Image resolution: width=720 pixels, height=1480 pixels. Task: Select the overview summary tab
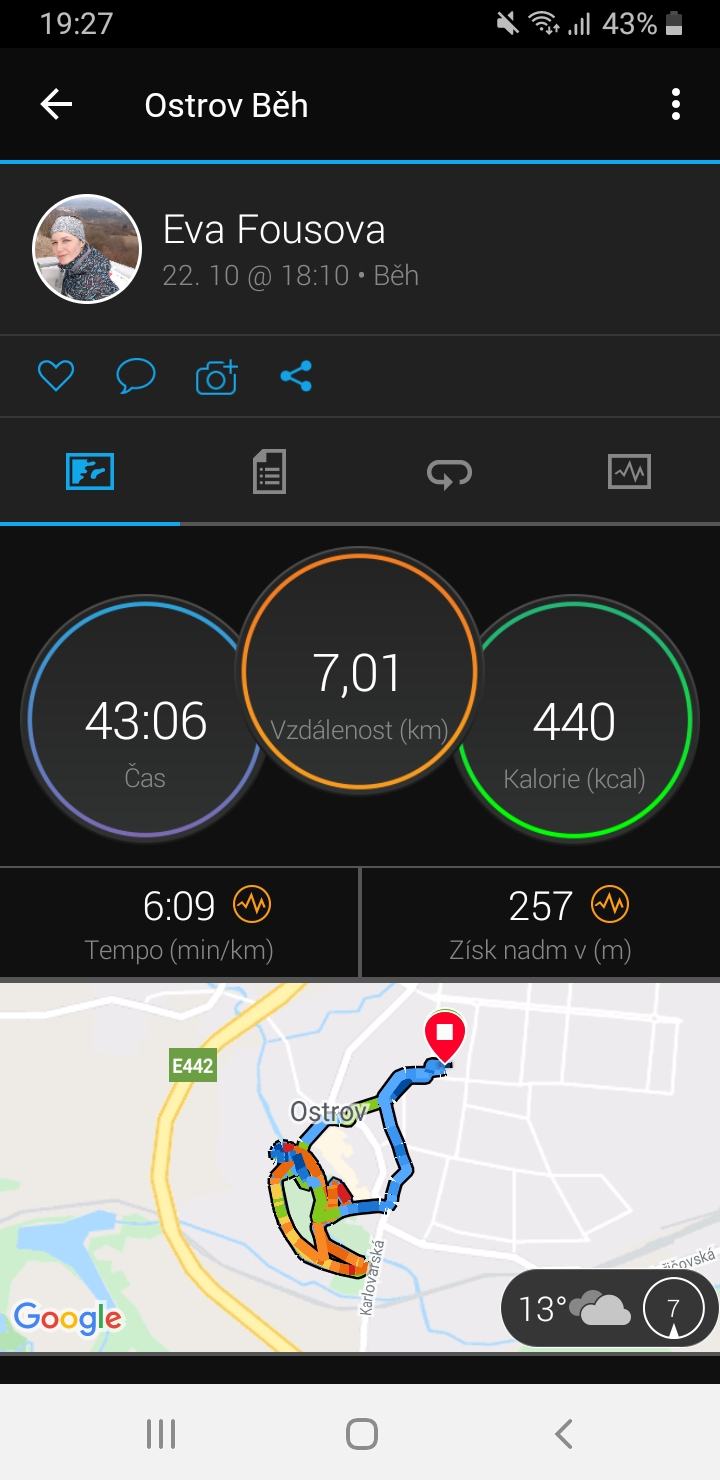point(90,471)
